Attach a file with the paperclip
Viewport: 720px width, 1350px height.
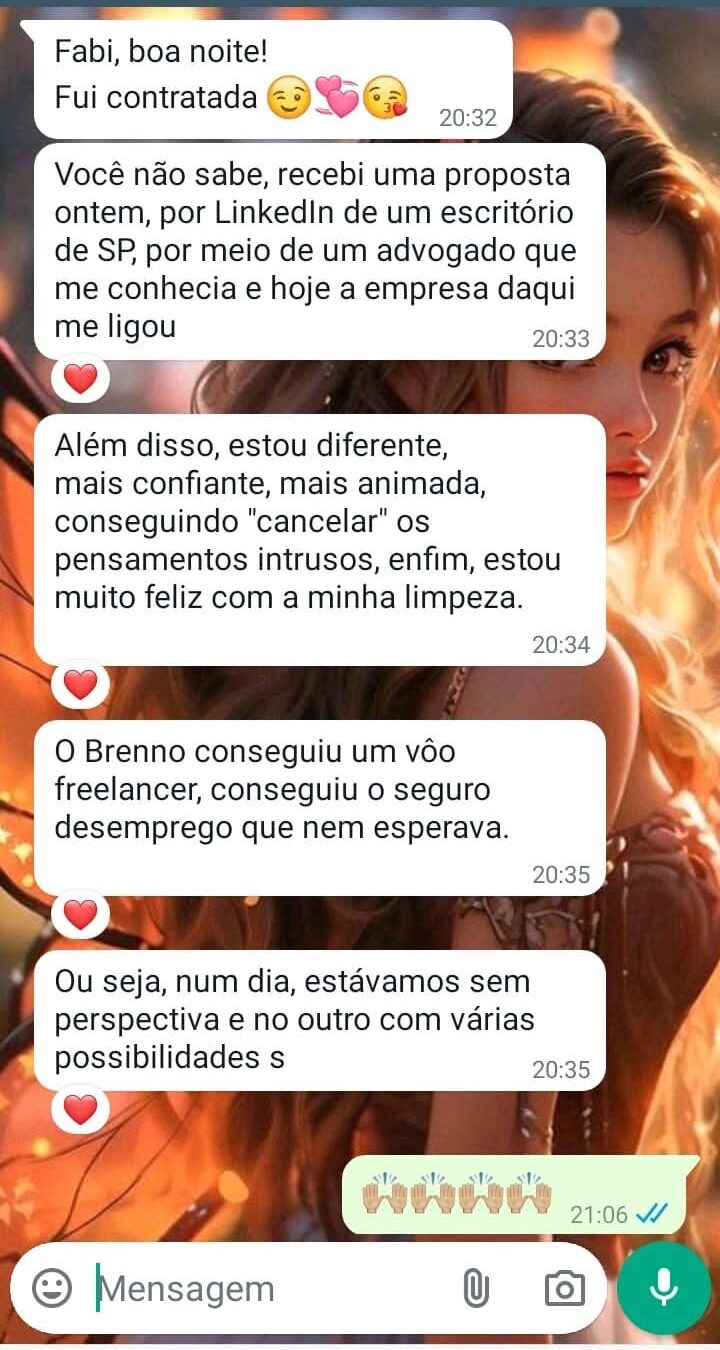(476, 1288)
